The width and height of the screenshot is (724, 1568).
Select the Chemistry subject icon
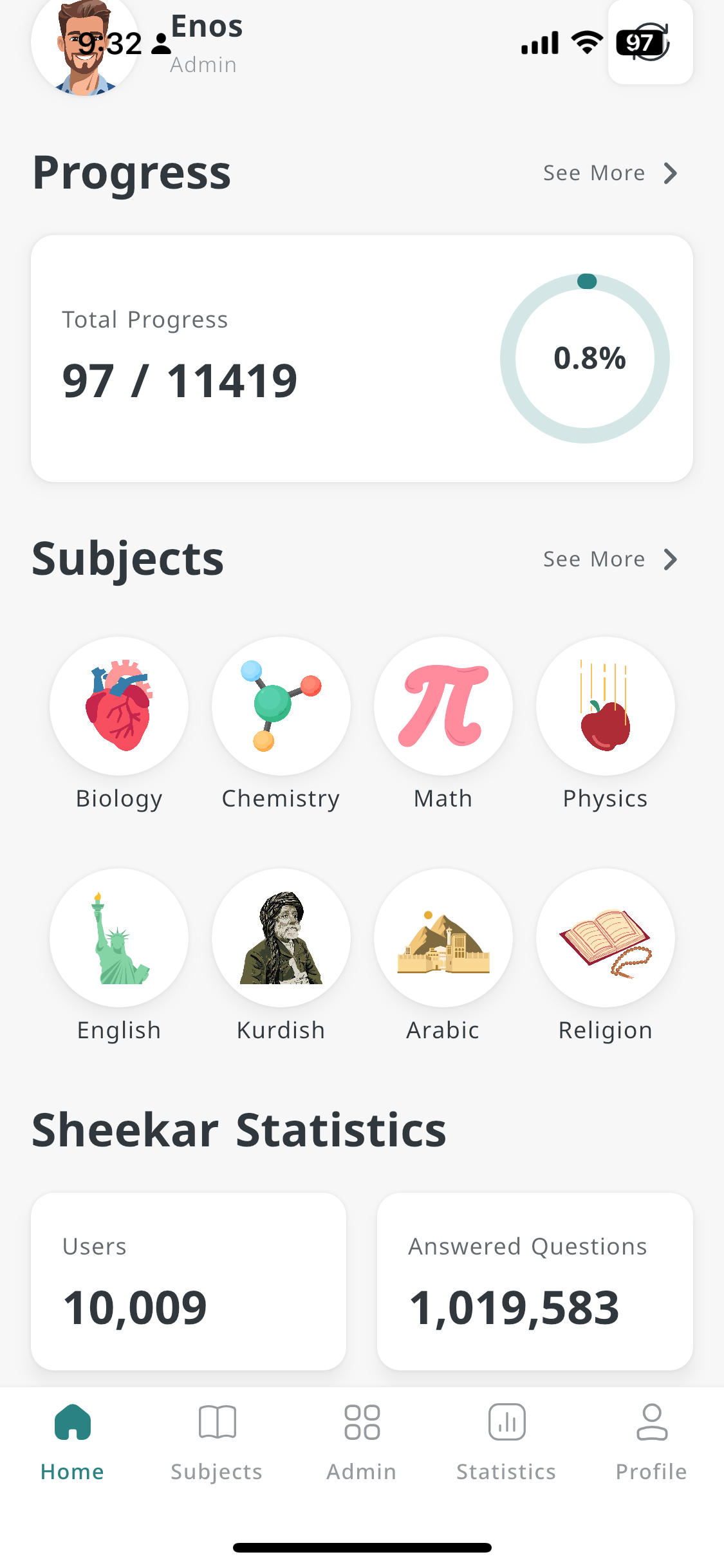[281, 705]
